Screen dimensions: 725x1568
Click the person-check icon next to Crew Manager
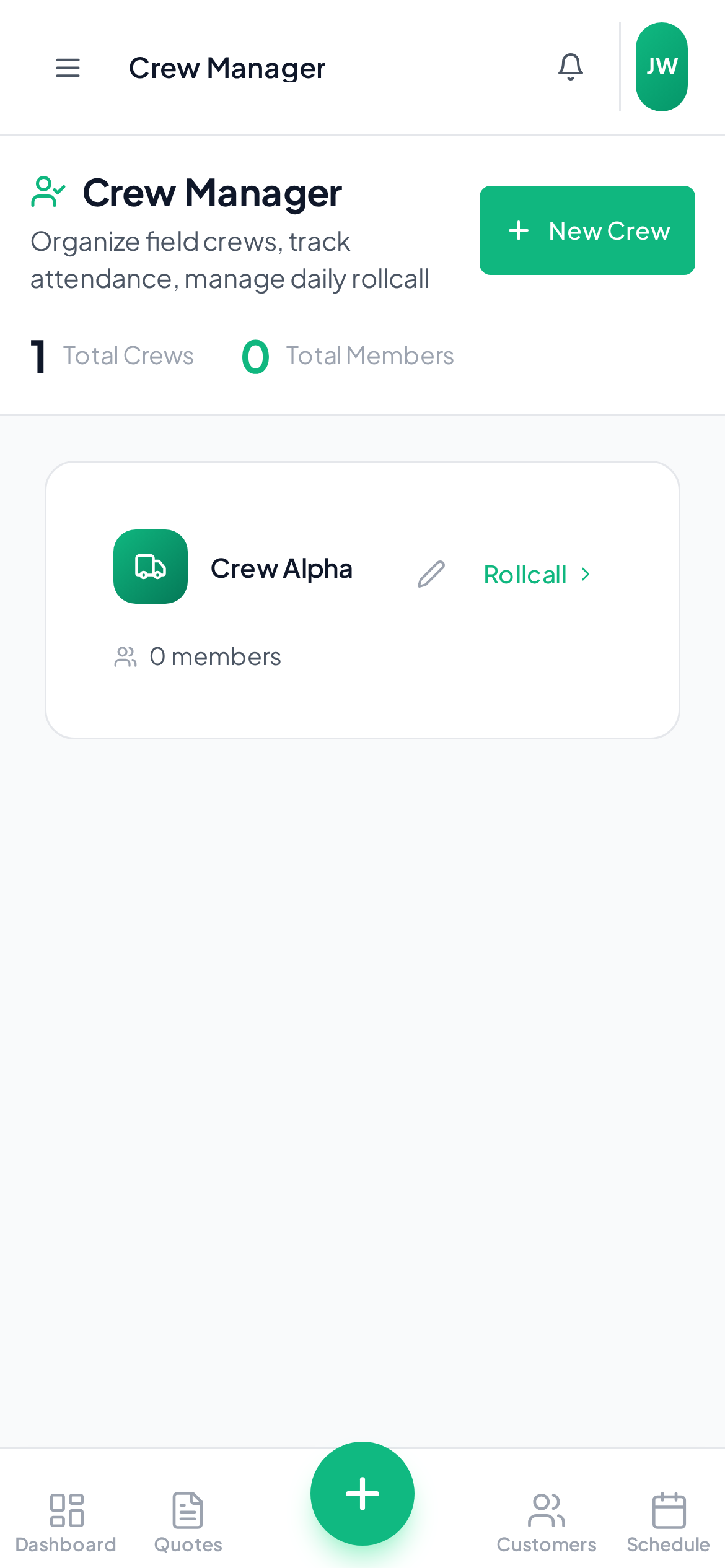[x=48, y=191]
